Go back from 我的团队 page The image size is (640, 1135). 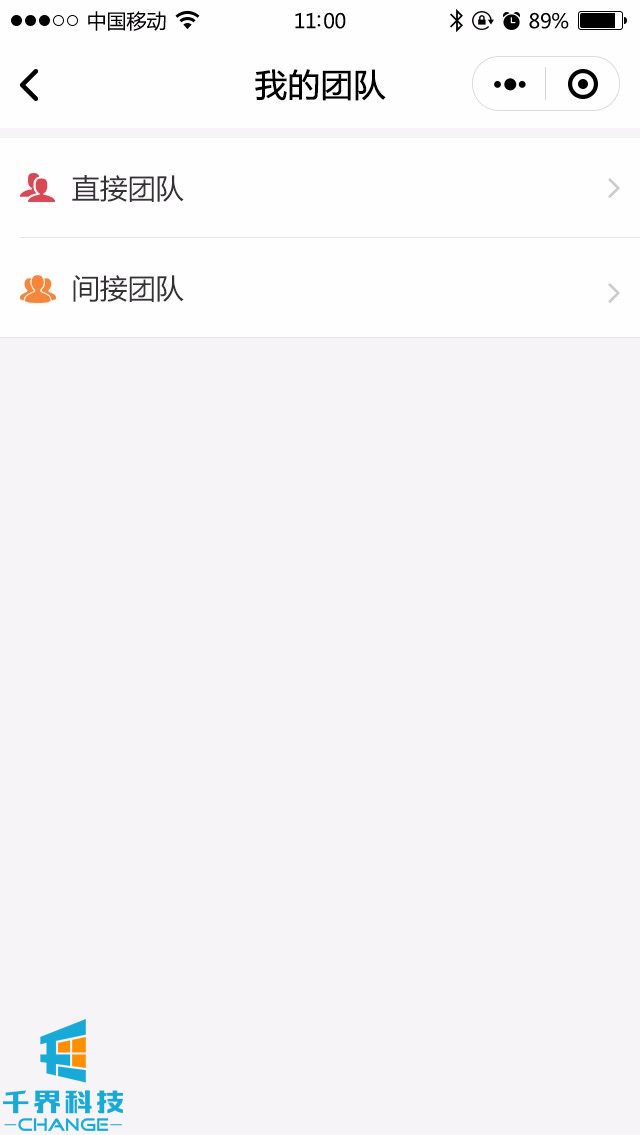tap(30, 85)
